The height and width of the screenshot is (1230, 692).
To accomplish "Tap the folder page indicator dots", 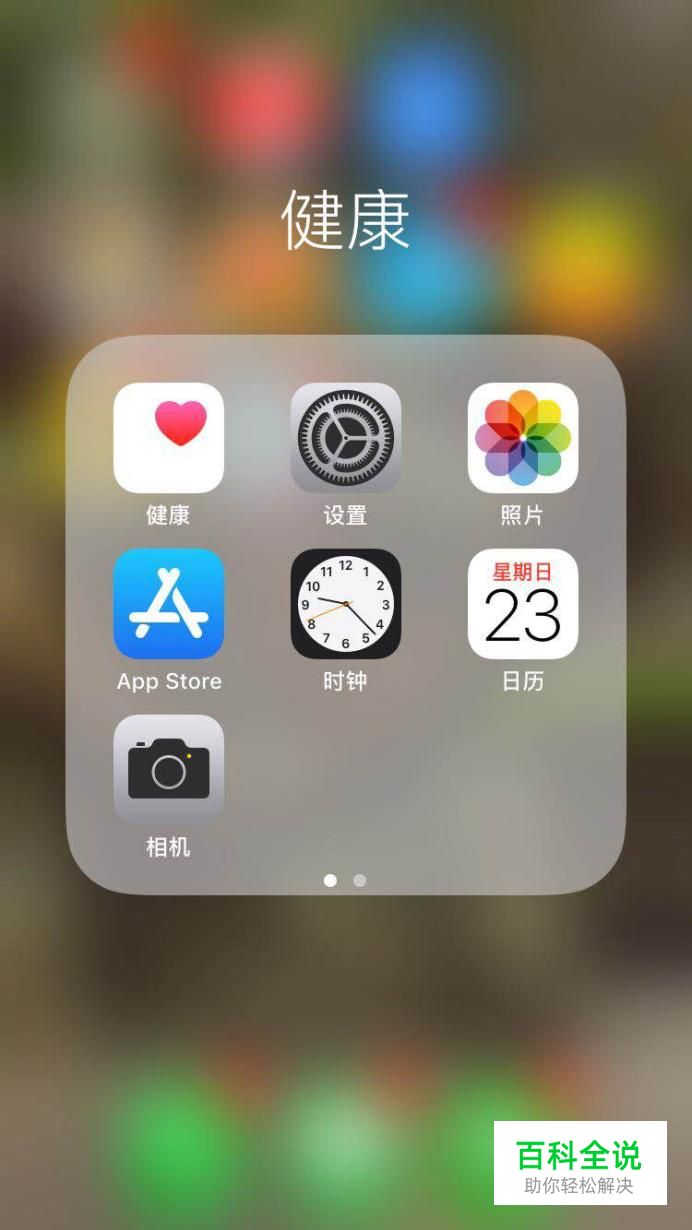I will (x=345, y=880).
